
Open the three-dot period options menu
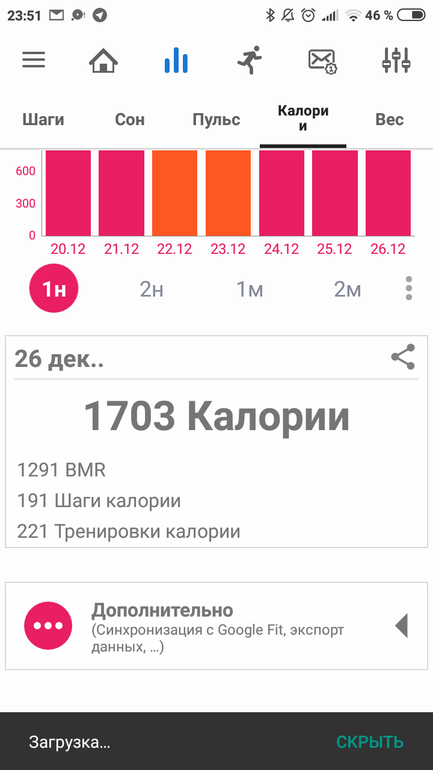pyautogui.click(x=409, y=288)
